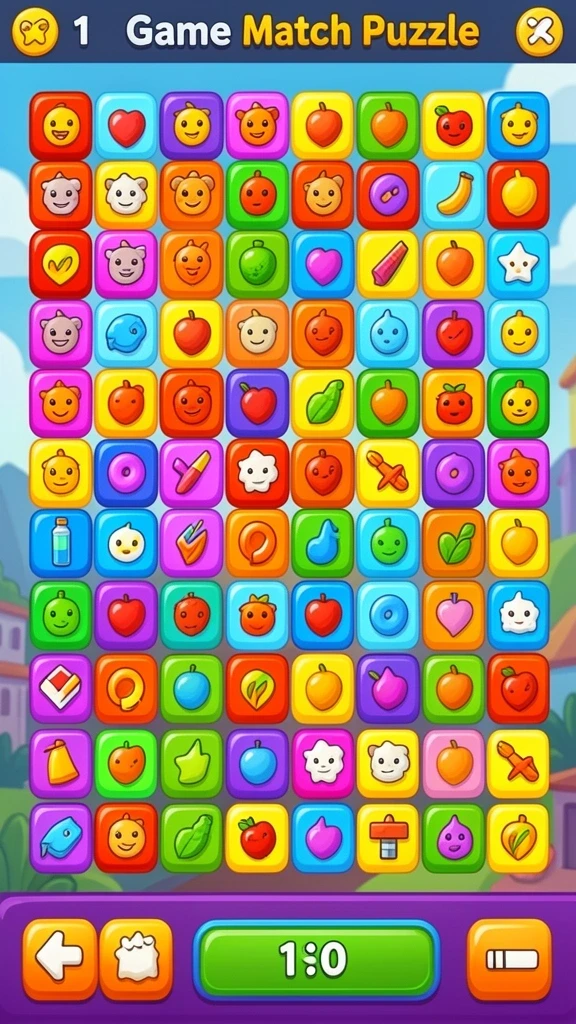Select the blue fish tile
Screen dimensions: 576x1024
click(61, 837)
